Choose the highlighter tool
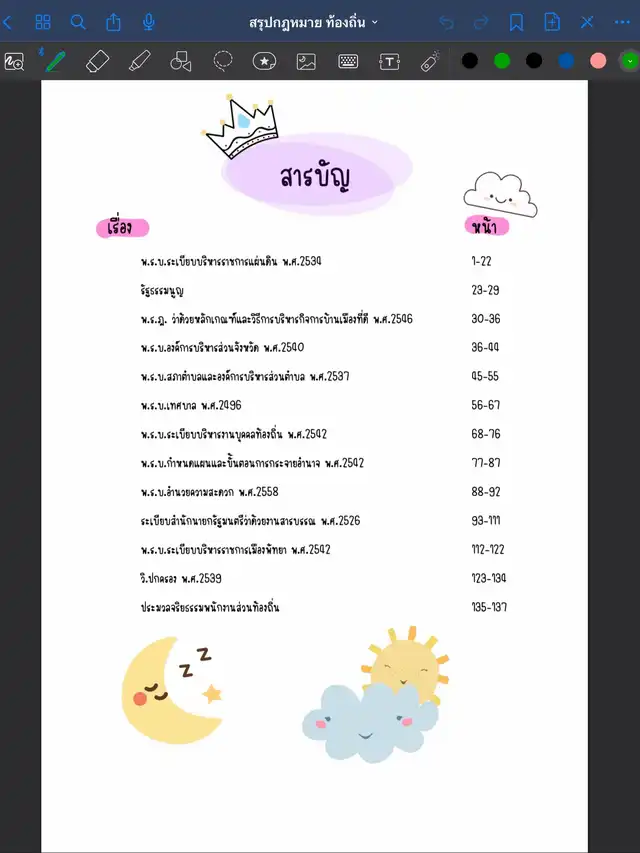This screenshot has height=853, width=640. 139,61
